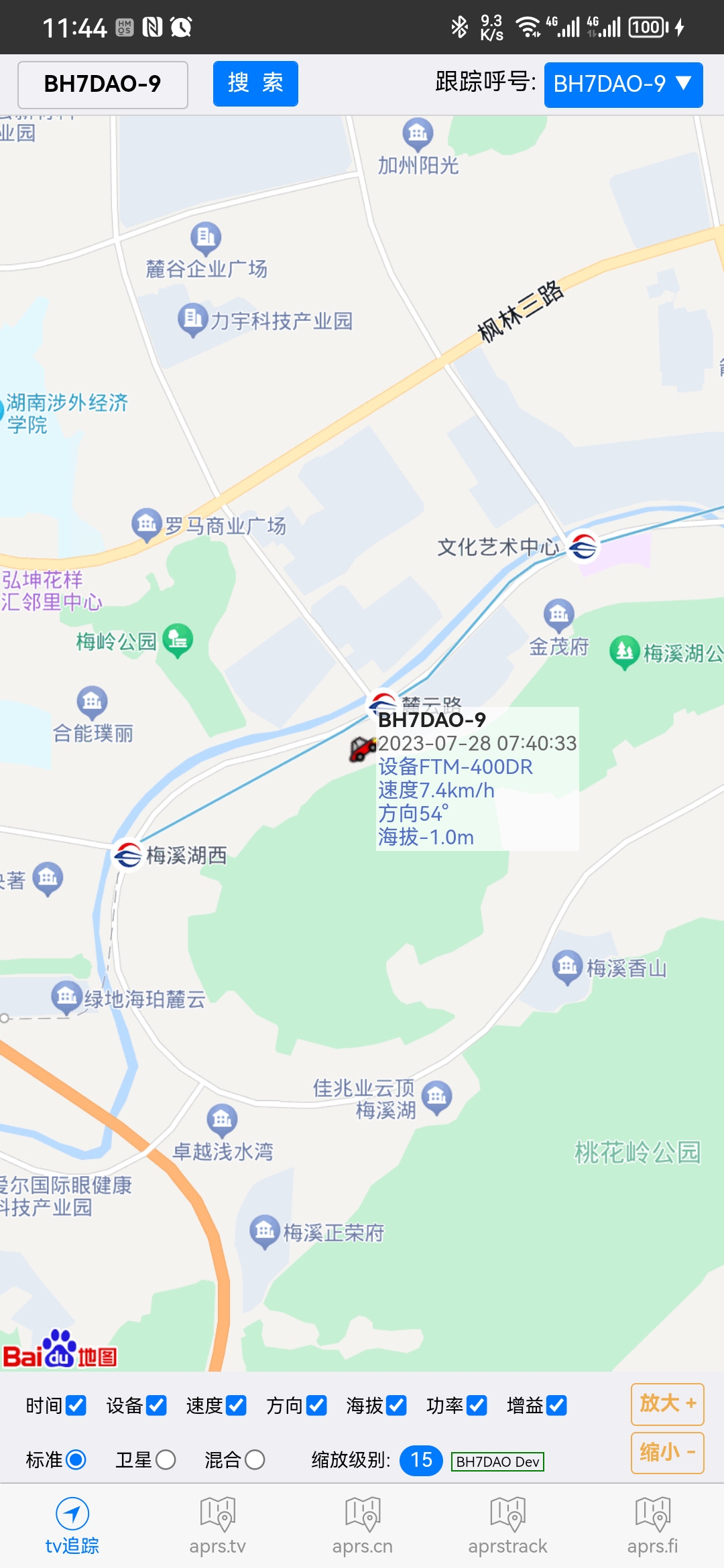
Task: Uncheck the 增益 checkbox
Action: pyautogui.click(x=556, y=1405)
